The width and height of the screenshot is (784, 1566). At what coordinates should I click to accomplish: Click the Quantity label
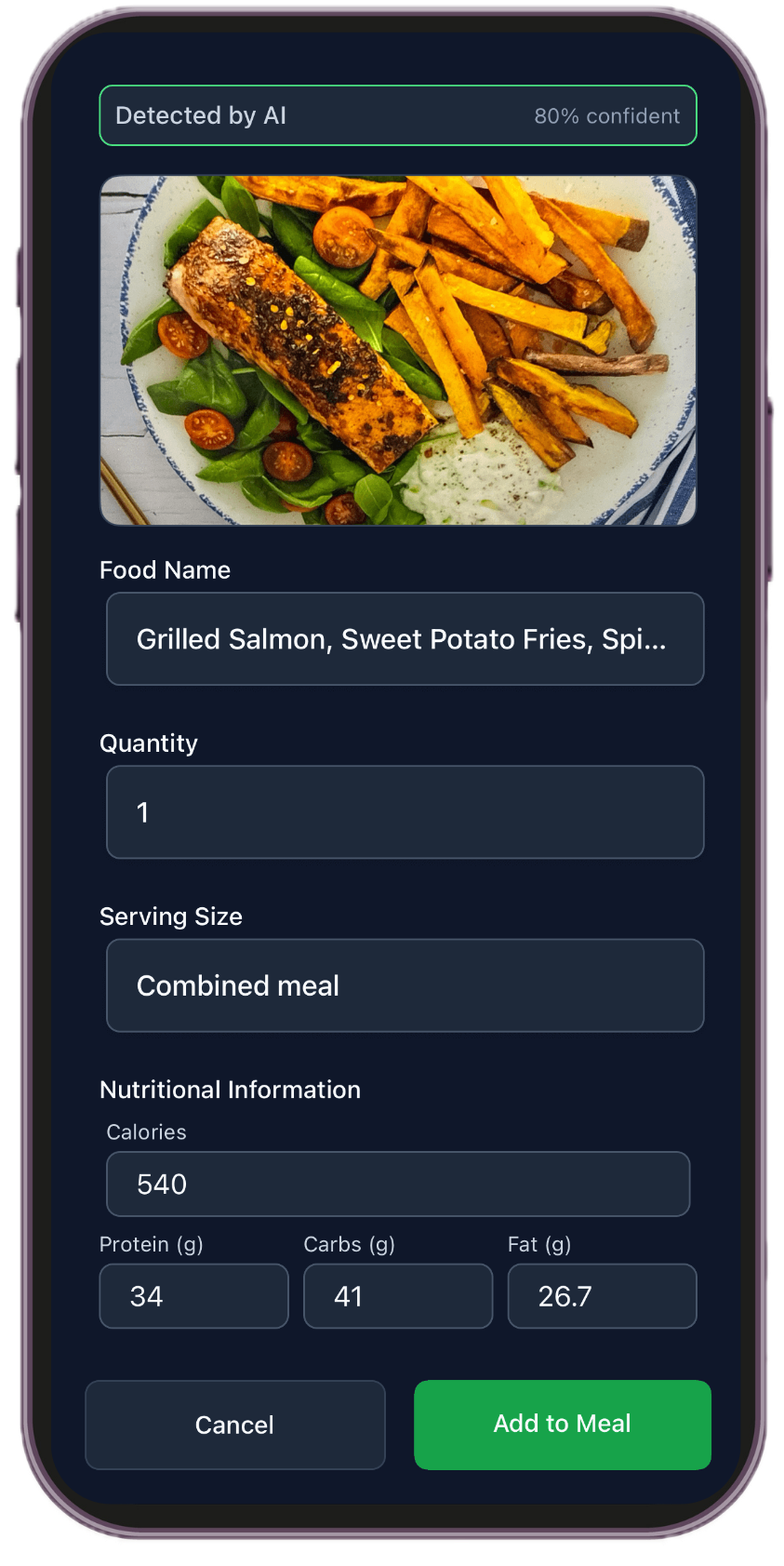149,743
